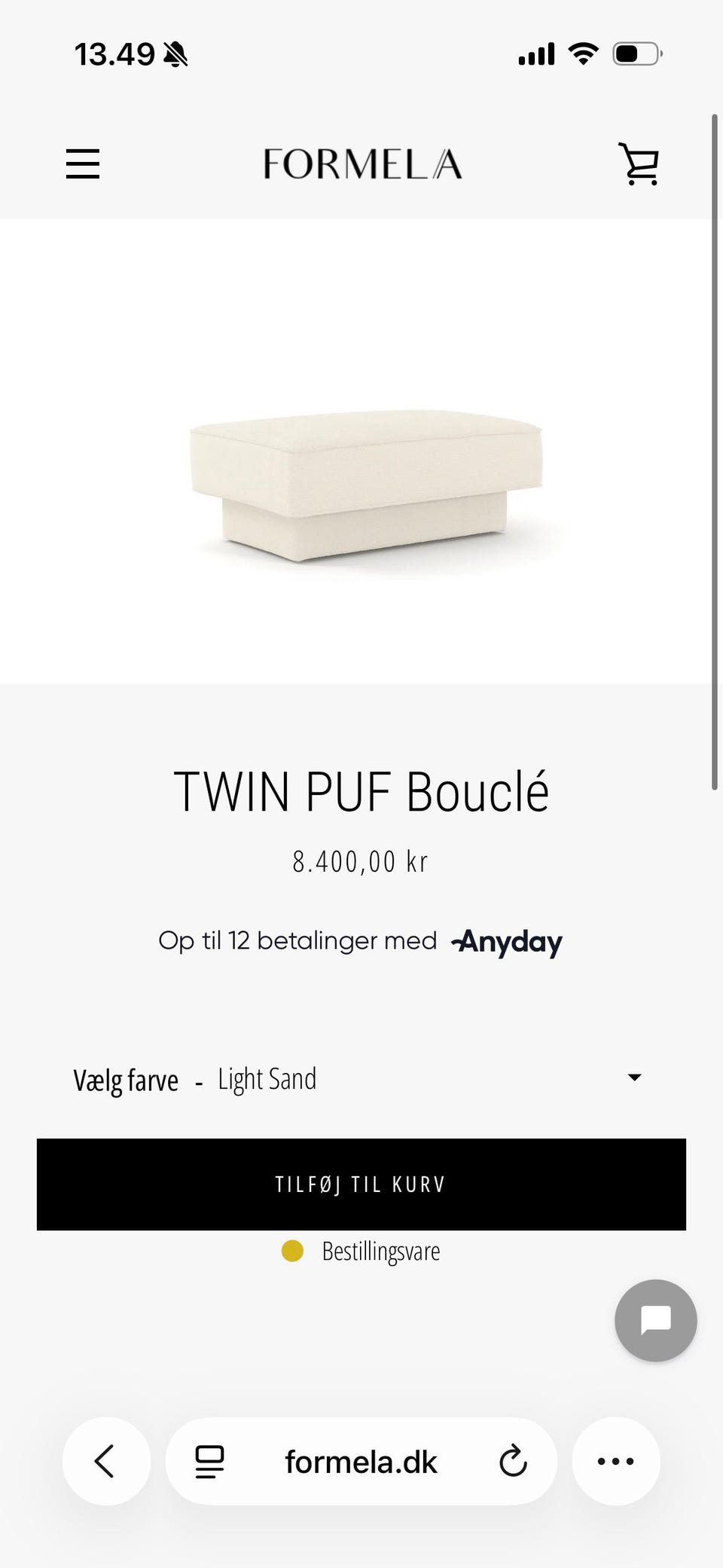Viewport: 723px width, 1568px height.
Task: Open the browser more-options menu
Action: [616, 1460]
